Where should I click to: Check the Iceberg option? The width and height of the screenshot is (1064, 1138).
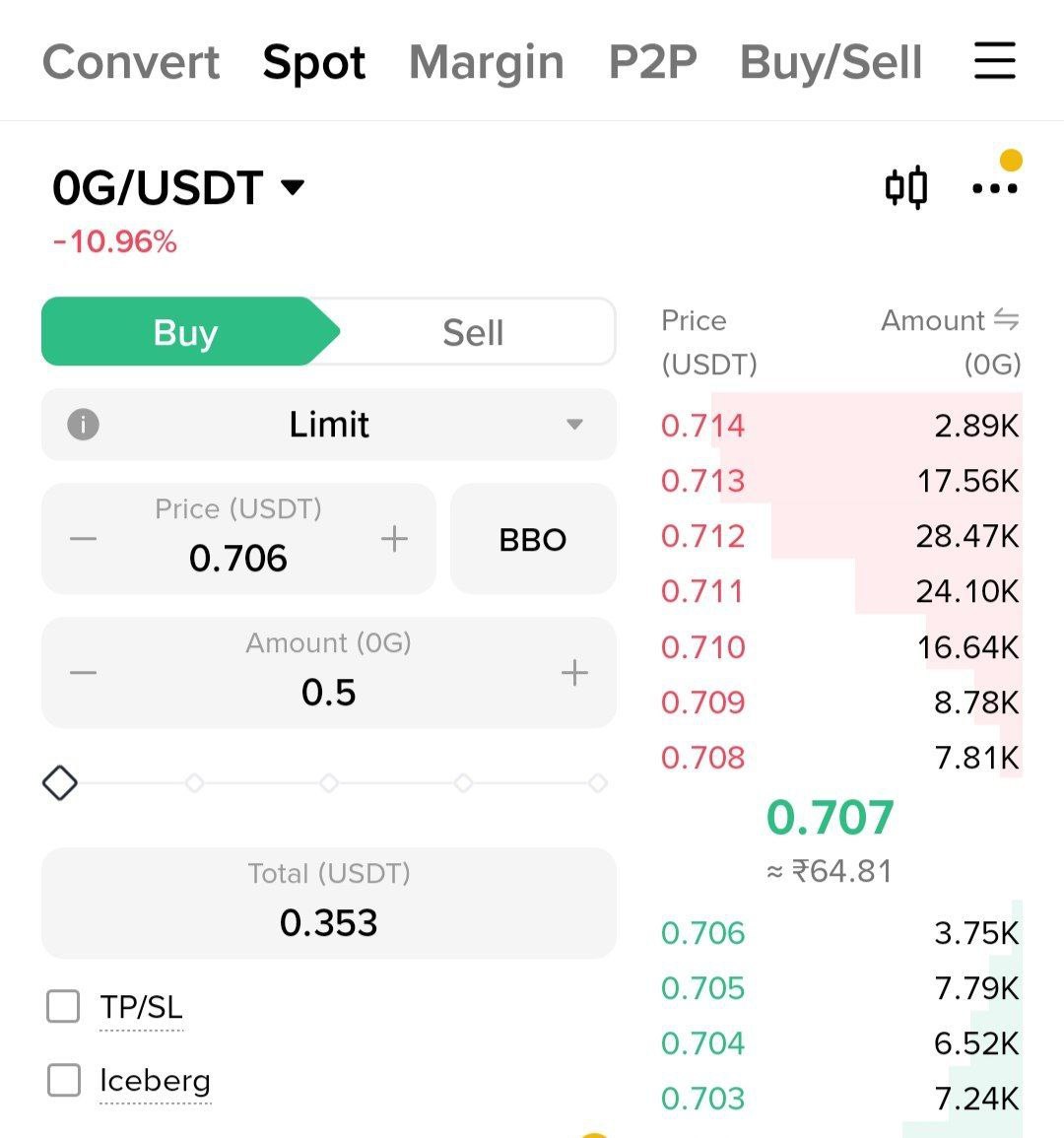(x=64, y=1080)
